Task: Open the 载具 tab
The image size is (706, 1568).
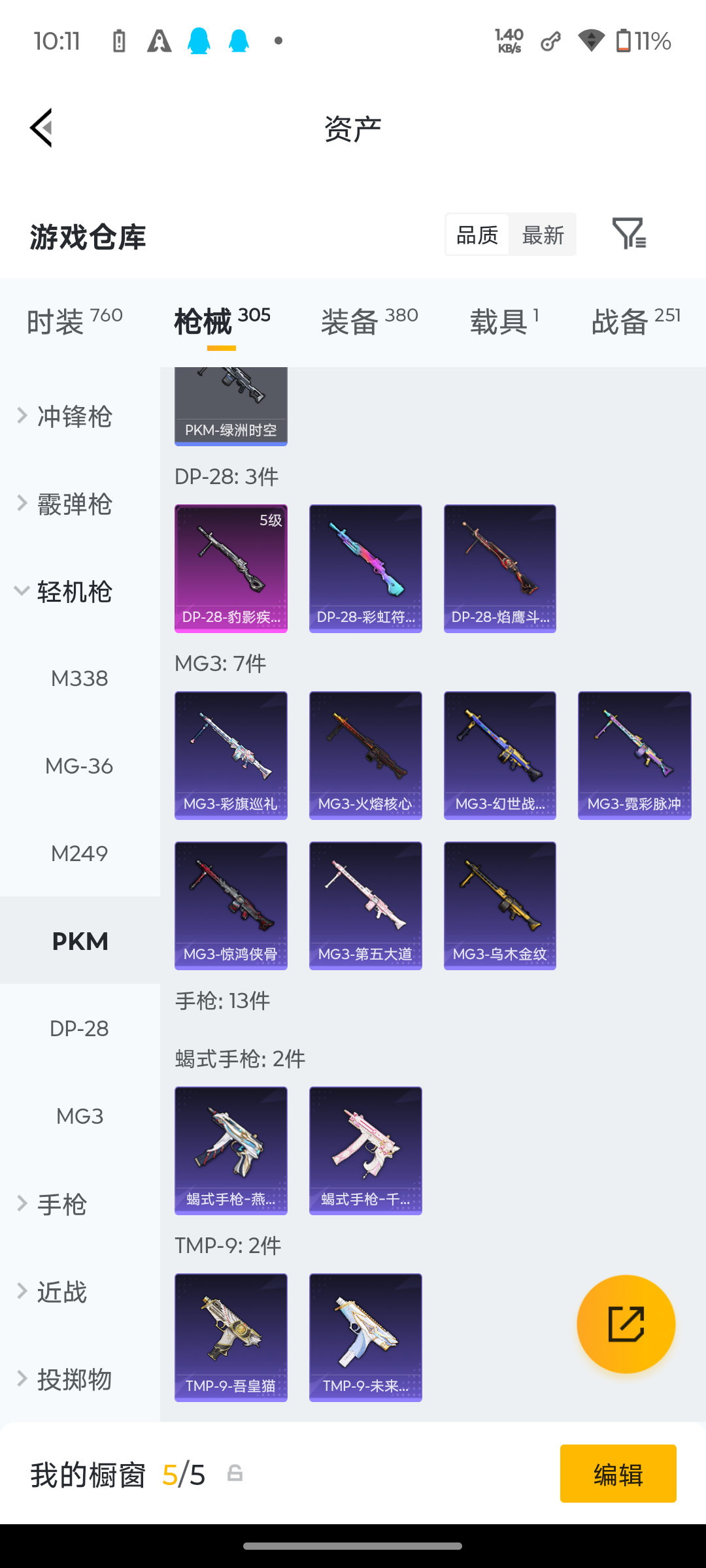Action: tap(505, 321)
